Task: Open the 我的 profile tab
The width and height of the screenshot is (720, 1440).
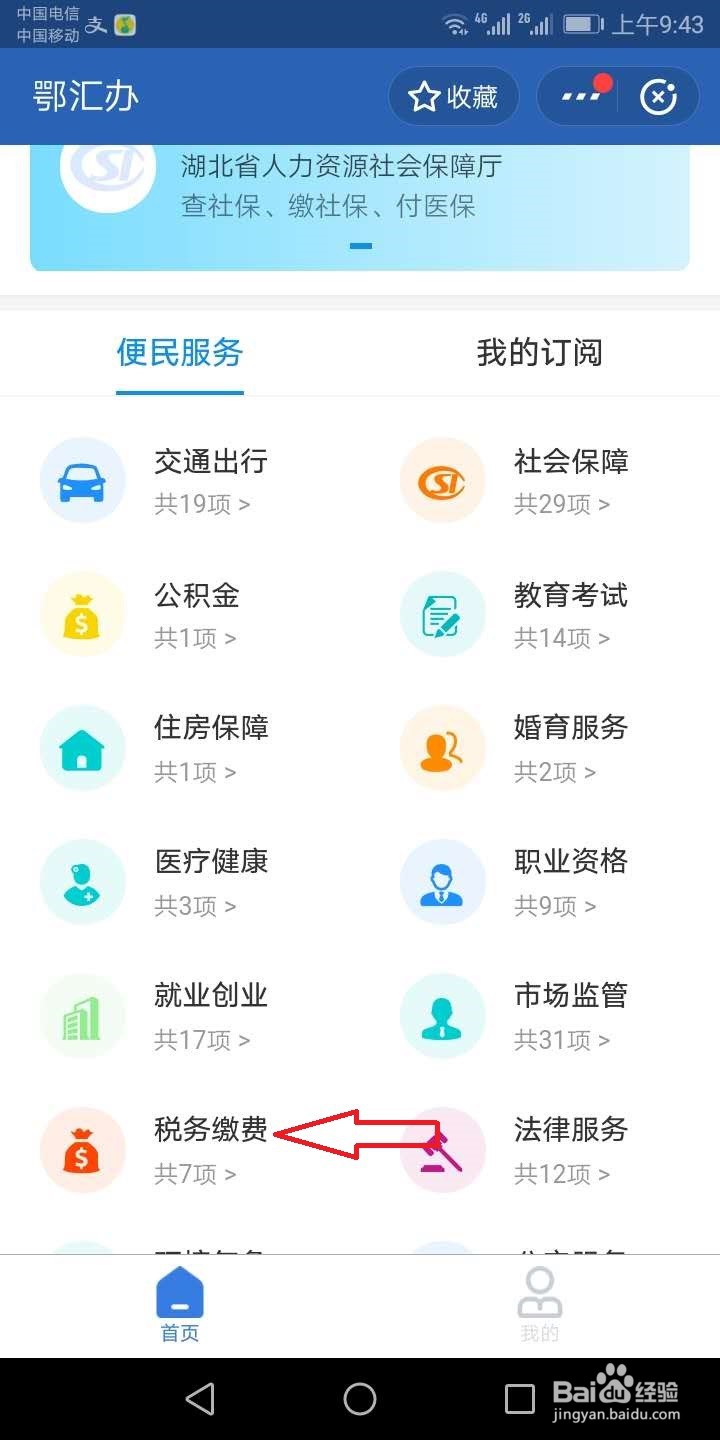Action: 540,1305
